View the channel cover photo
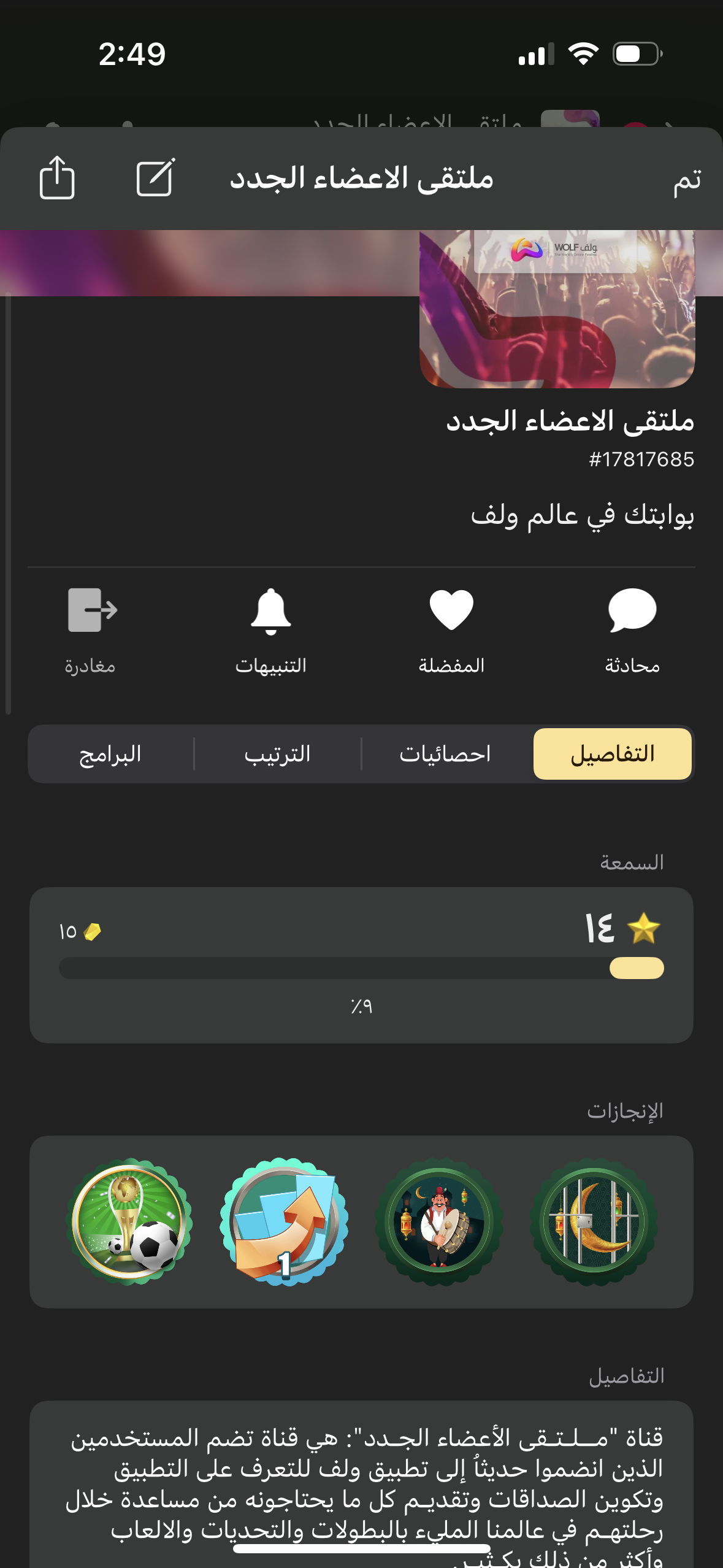Image resolution: width=723 pixels, height=1568 pixels. tap(557, 309)
